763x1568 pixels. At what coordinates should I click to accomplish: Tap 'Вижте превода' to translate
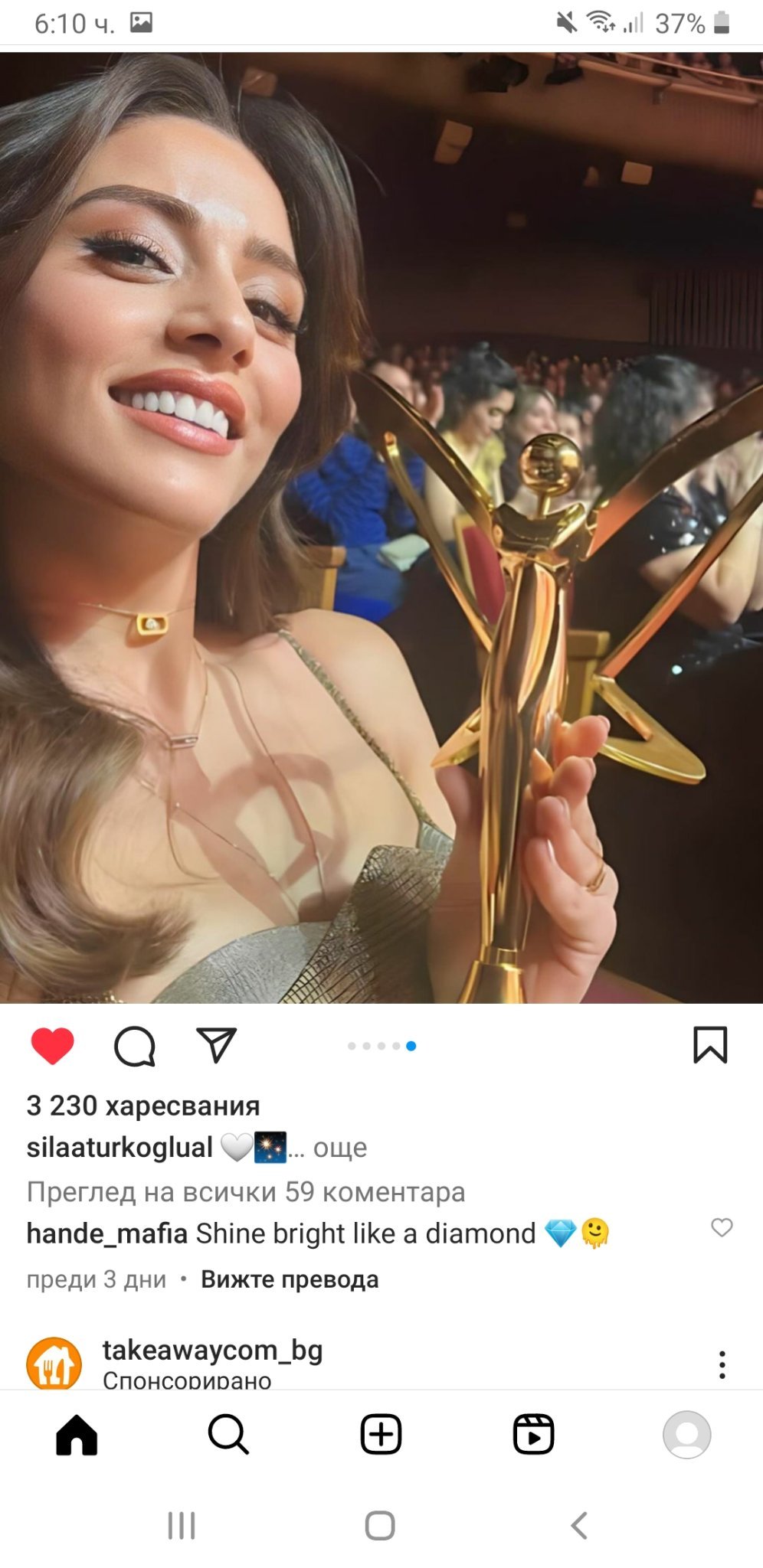point(290,1279)
